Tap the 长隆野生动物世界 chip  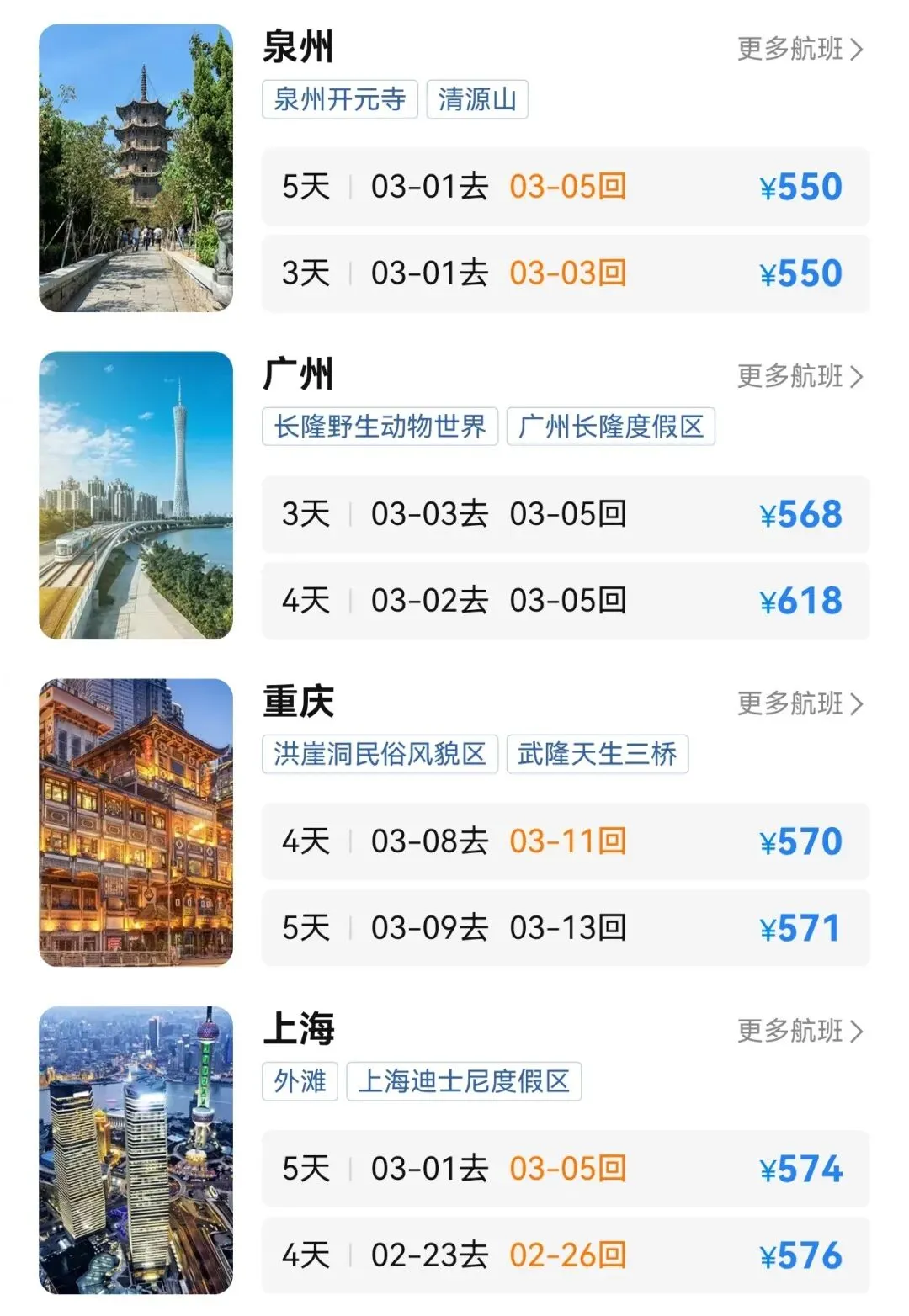[x=380, y=427]
